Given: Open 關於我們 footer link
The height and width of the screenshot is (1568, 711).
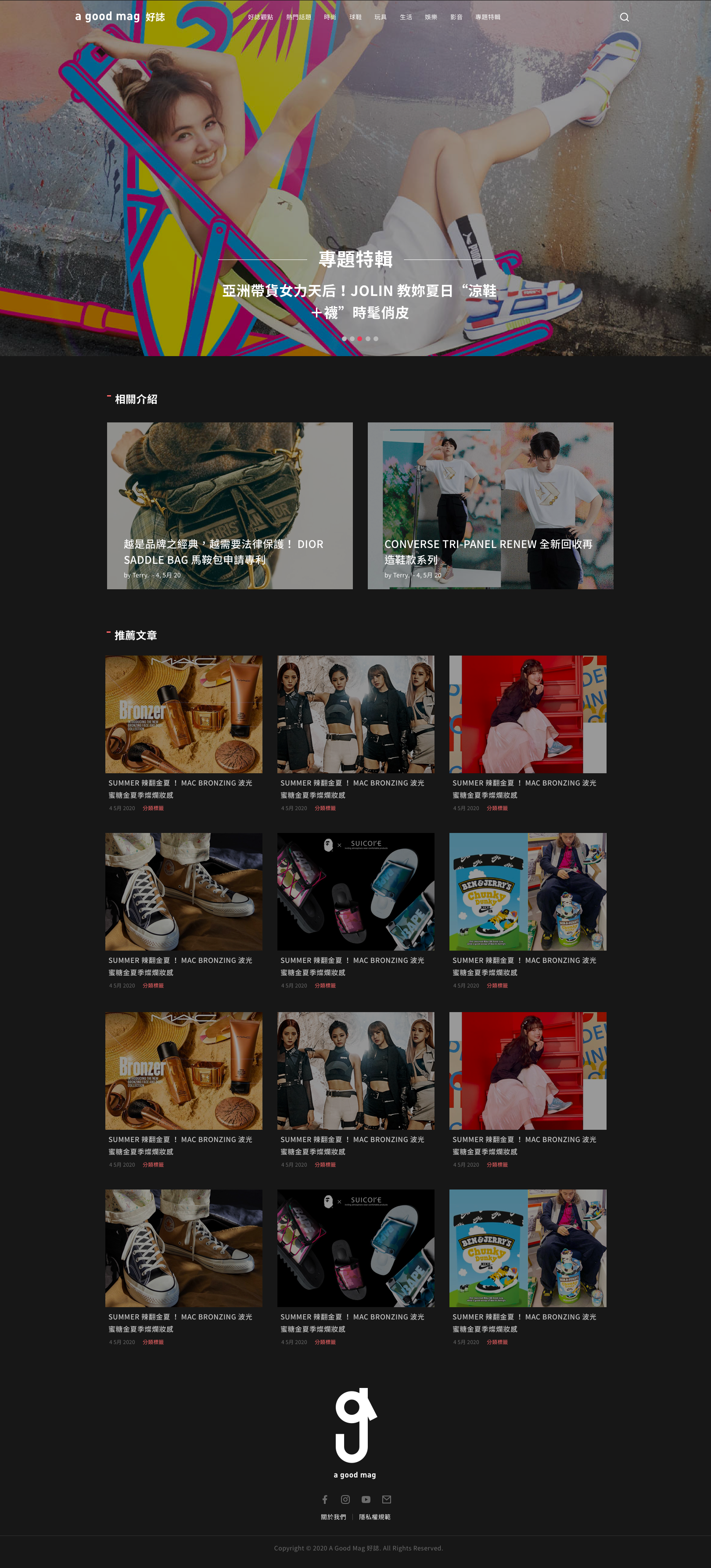Looking at the screenshot, I should pyautogui.click(x=333, y=1517).
